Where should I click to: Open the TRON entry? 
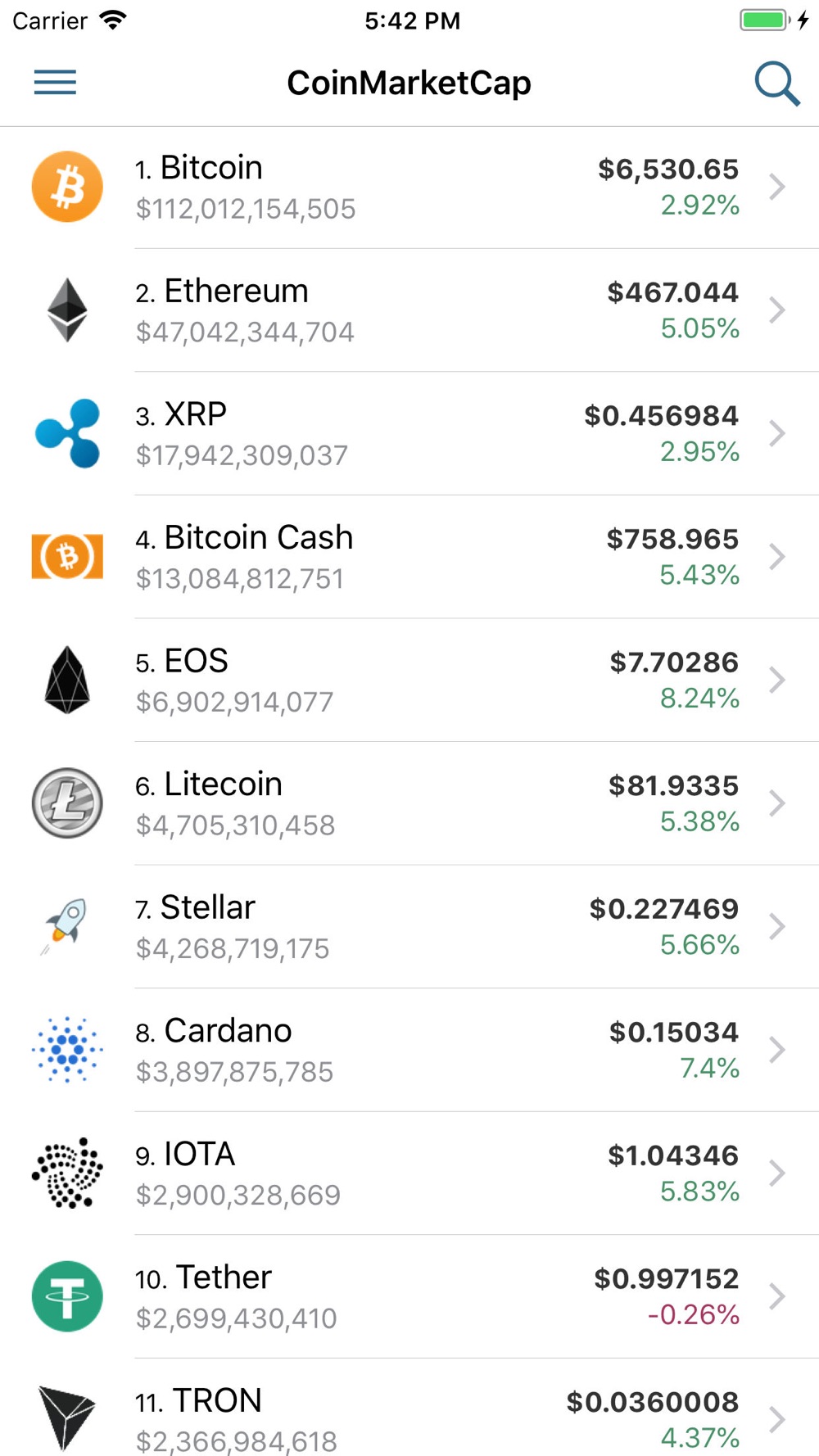coord(409,1408)
